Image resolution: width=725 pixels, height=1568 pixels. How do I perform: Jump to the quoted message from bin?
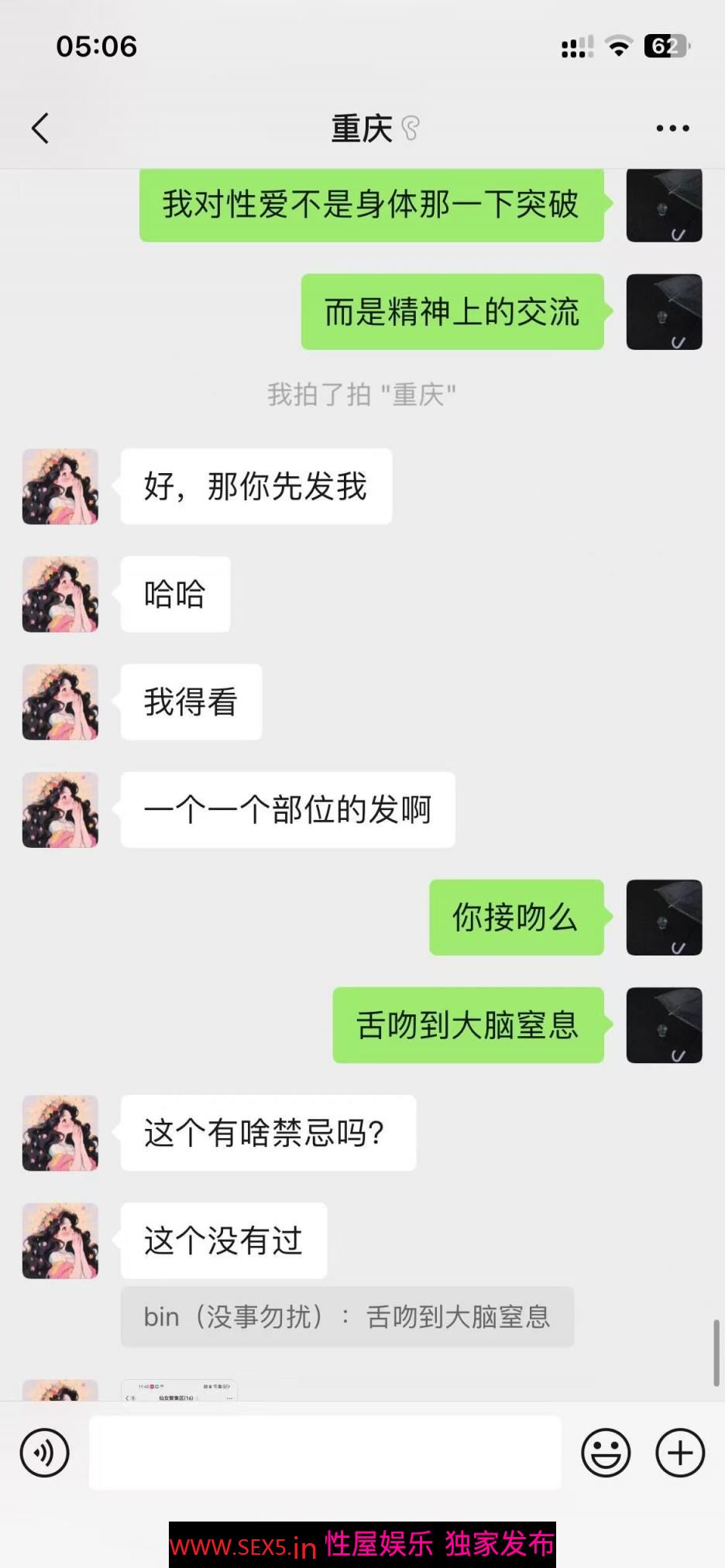pos(347,1317)
